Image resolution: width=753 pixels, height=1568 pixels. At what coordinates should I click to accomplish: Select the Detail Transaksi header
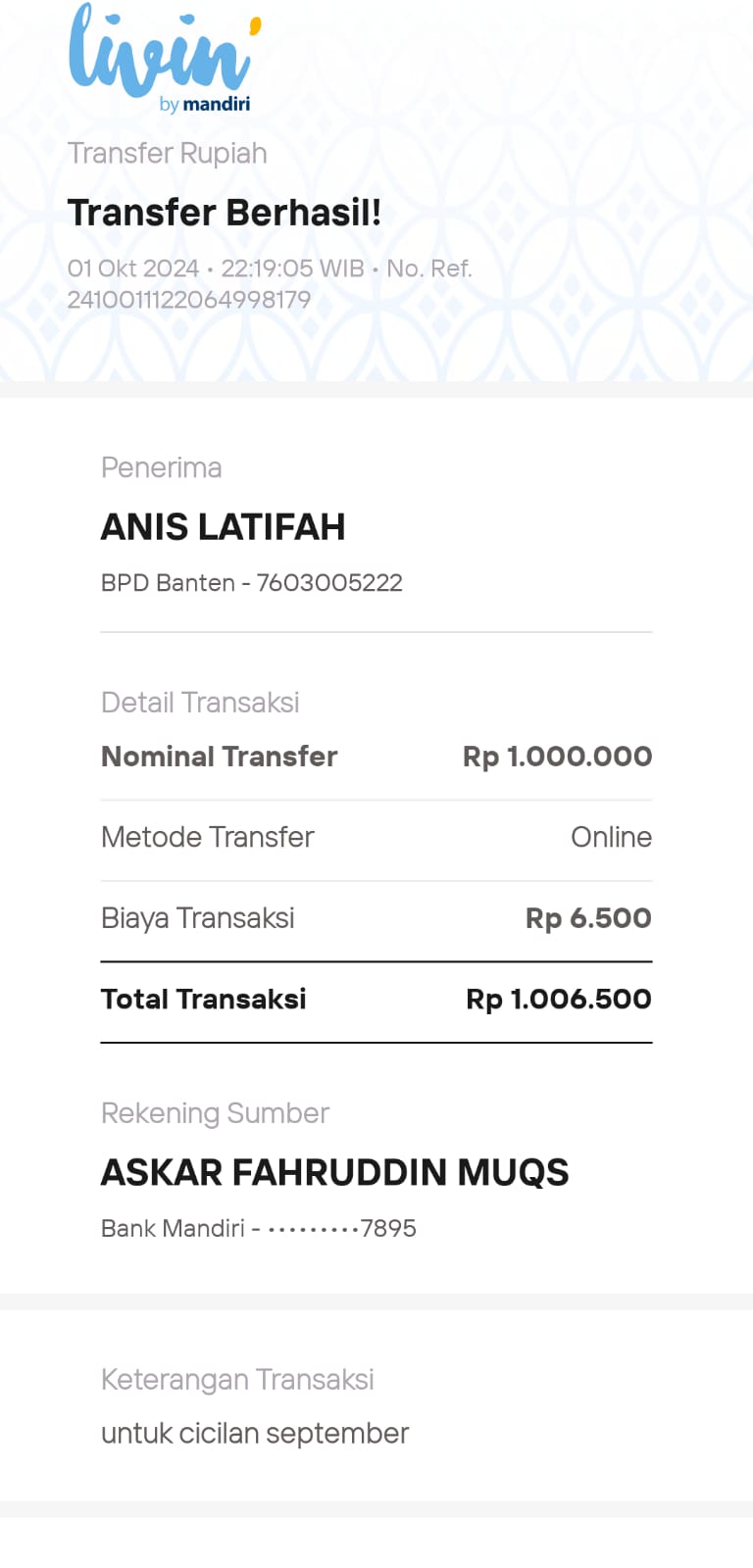click(200, 702)
